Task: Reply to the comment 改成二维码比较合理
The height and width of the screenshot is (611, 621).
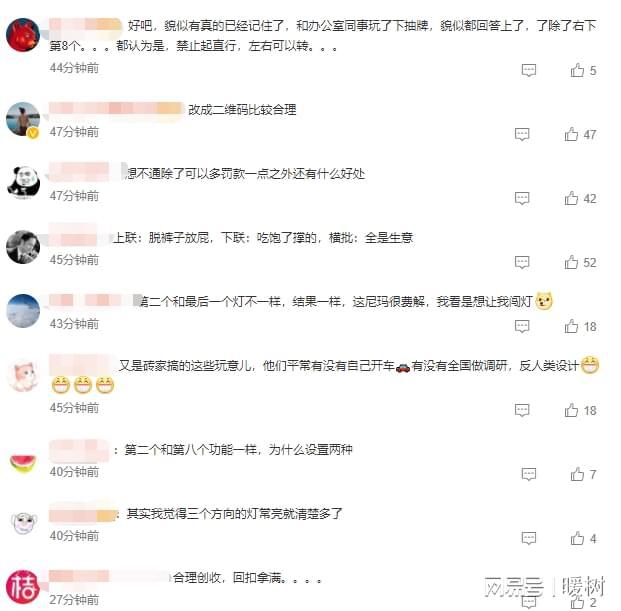Action: 522,134
